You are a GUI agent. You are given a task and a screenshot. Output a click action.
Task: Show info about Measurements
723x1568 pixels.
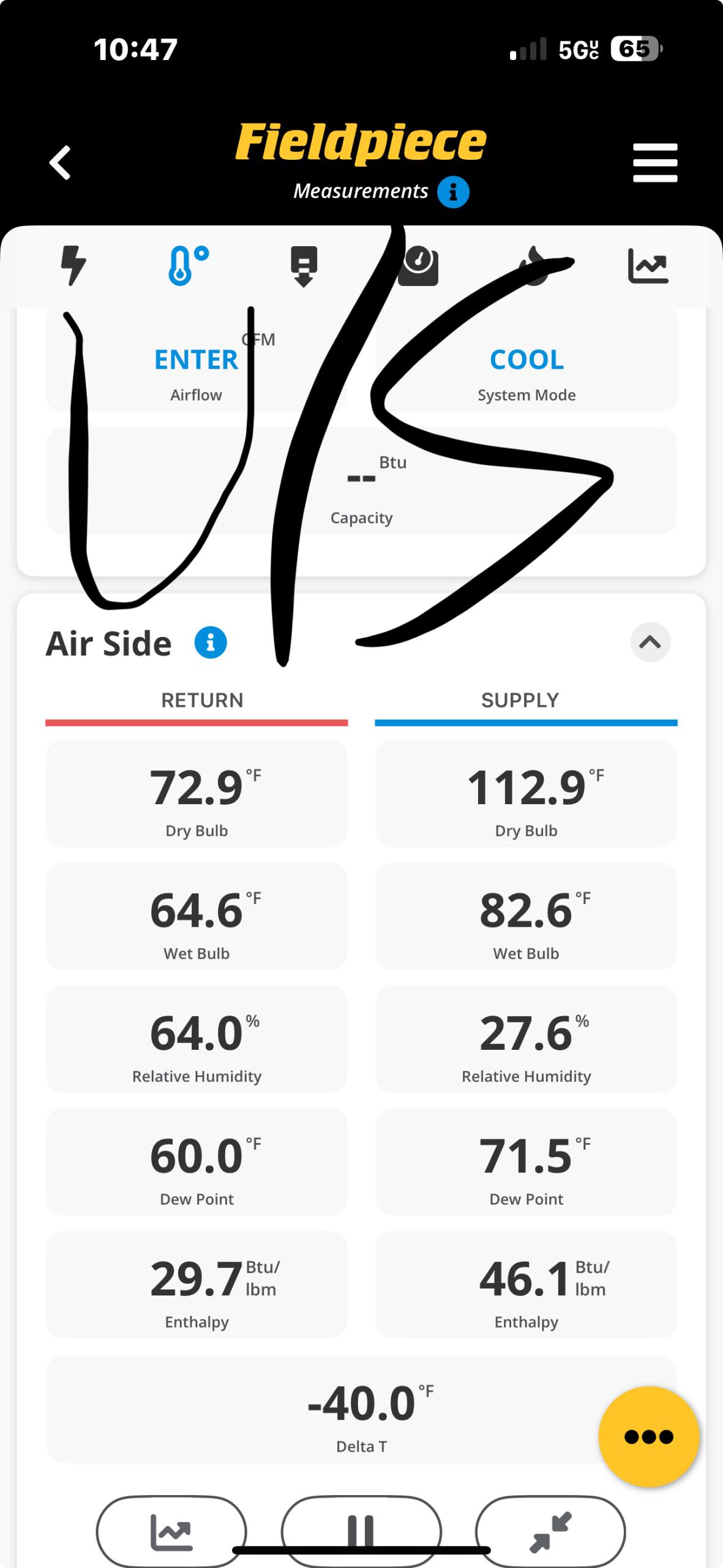tap(453, 192)
